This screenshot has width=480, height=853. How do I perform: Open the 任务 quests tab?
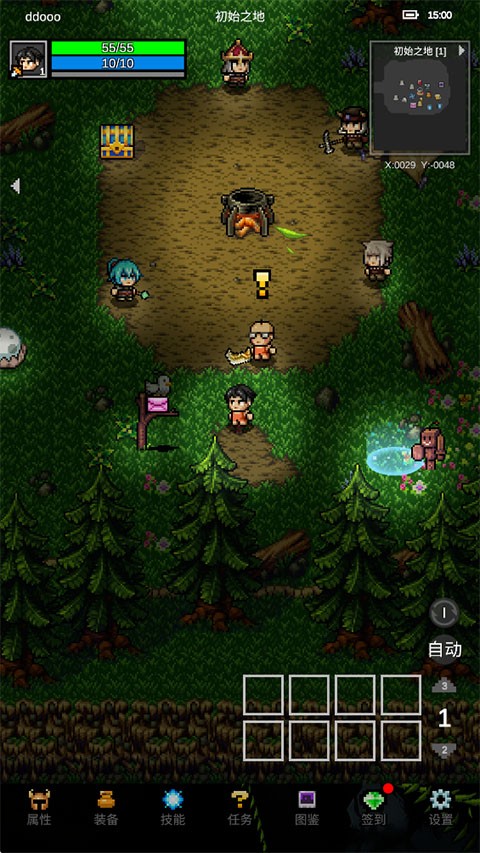pyautogui.click(x=240, y=808)
